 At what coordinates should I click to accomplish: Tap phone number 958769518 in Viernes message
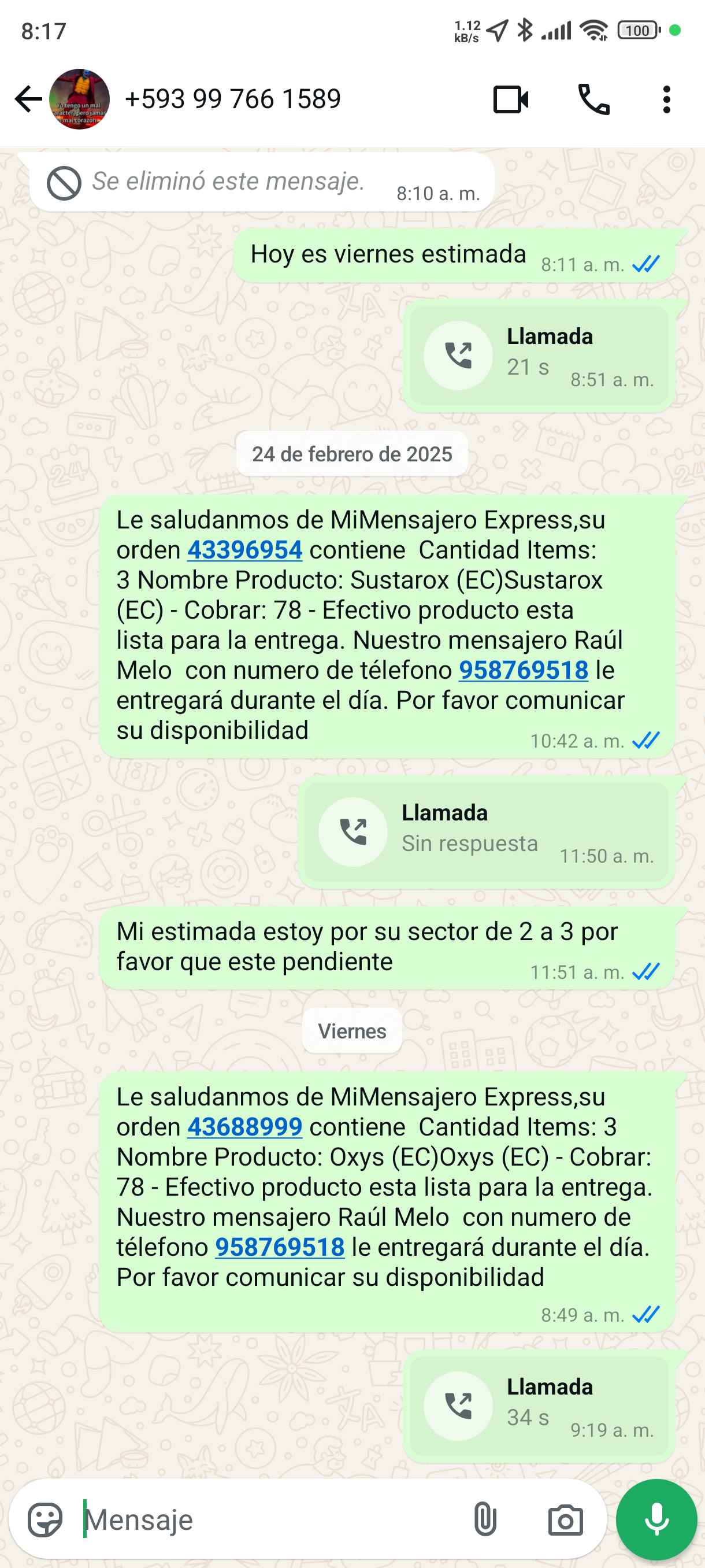[x=280, y=1247]
